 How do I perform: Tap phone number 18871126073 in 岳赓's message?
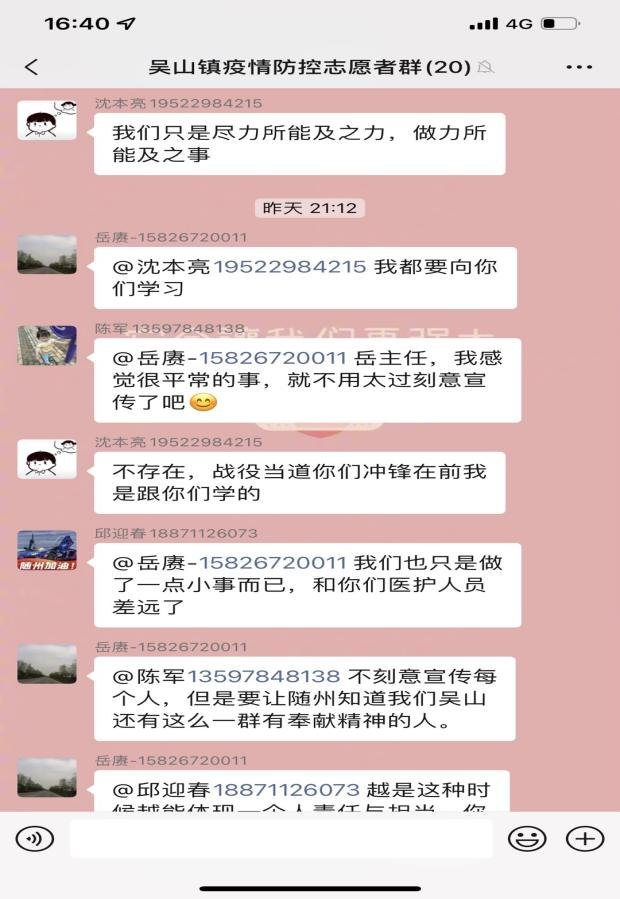[286, 789]
